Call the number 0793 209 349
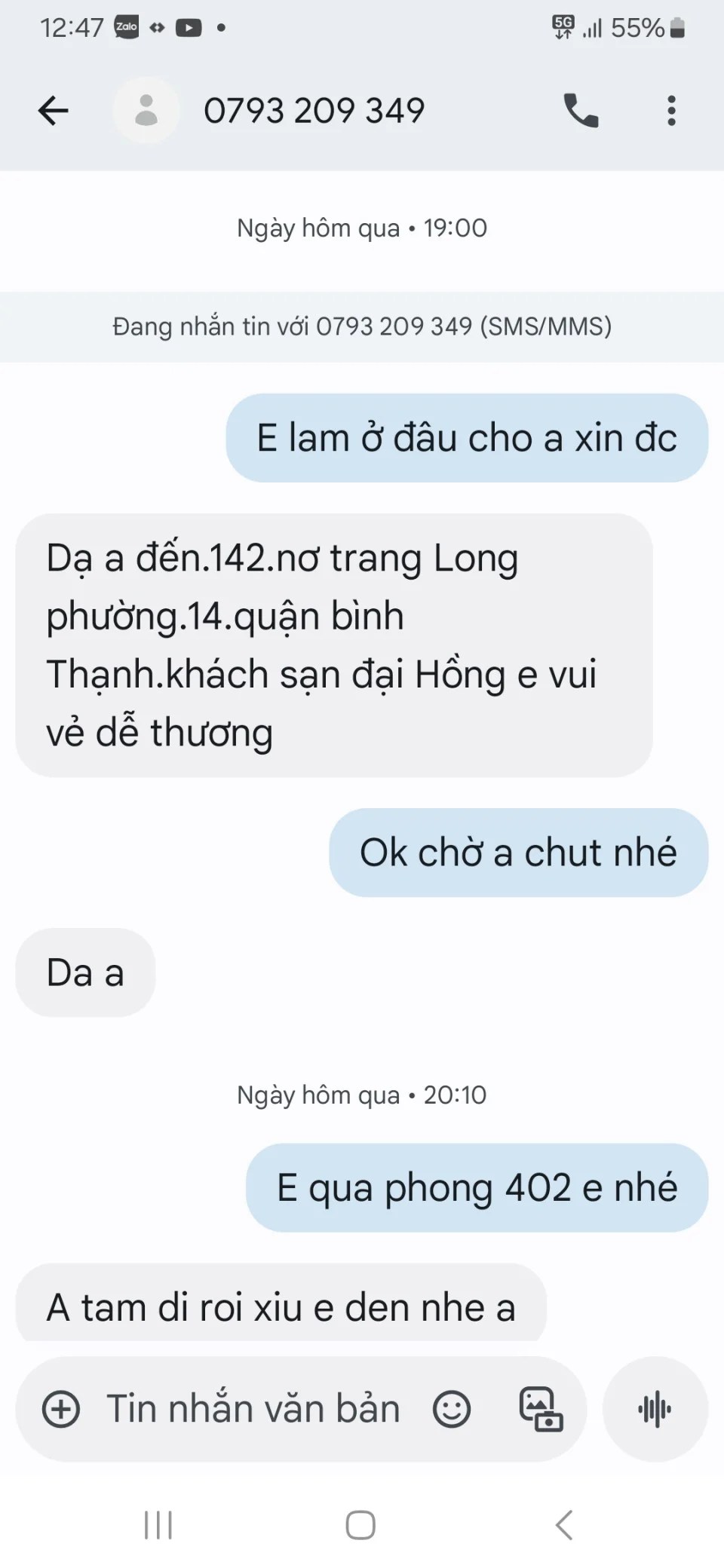 581,111
